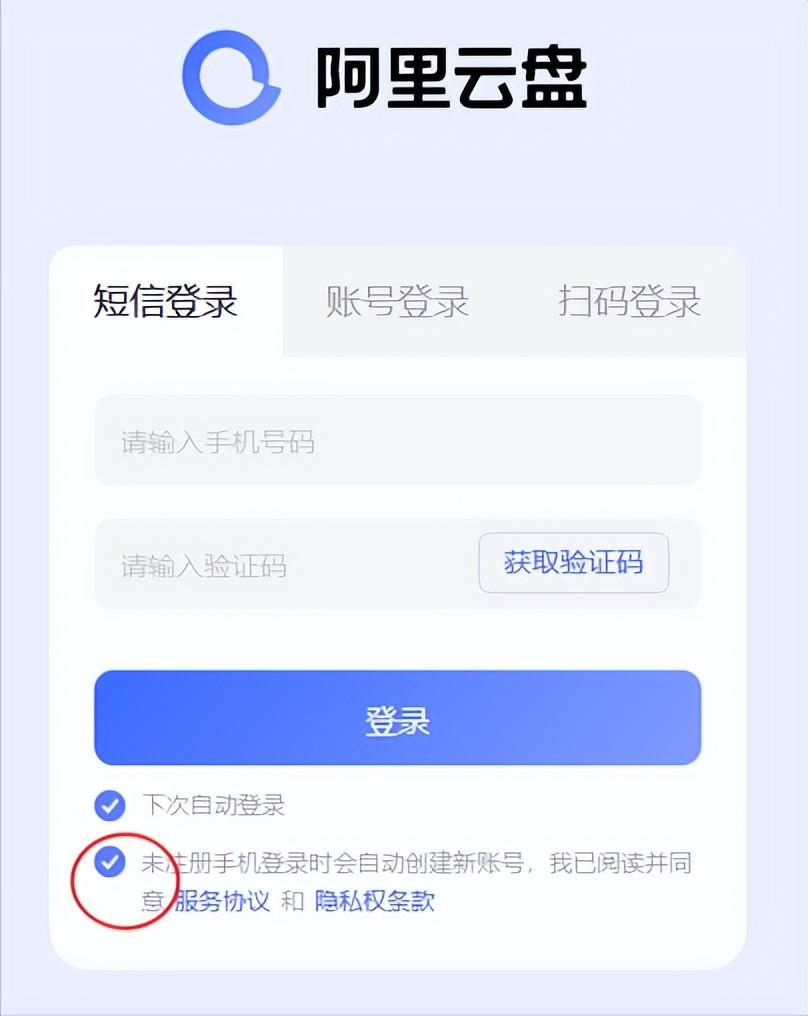
Task: Open the 服务协议 link
Action: point(222,901)
